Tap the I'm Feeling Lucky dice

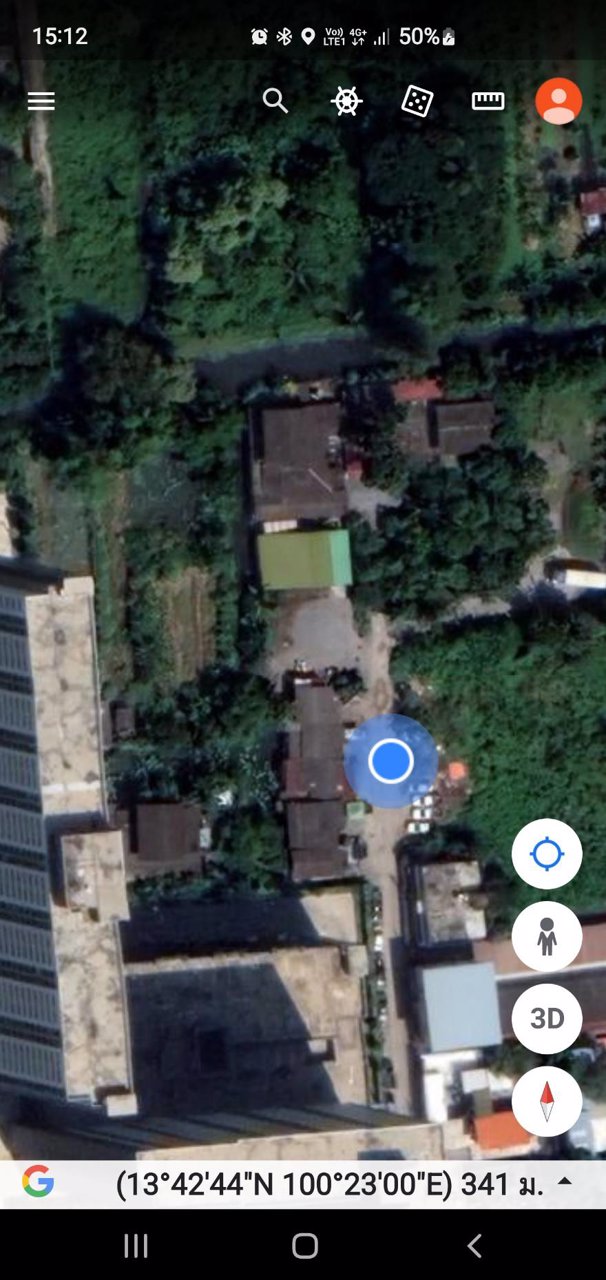click(x=417, y=101)
